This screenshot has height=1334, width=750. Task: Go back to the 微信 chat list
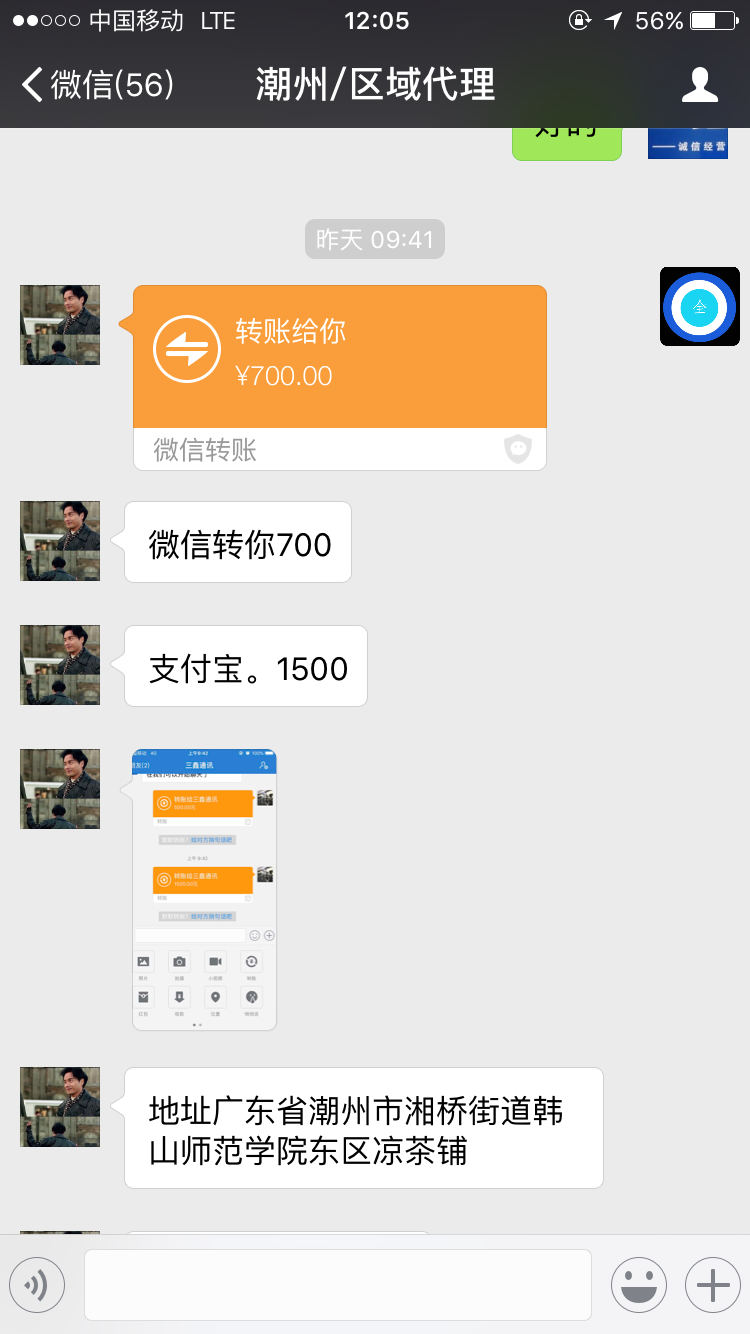(x=97, y=85)
